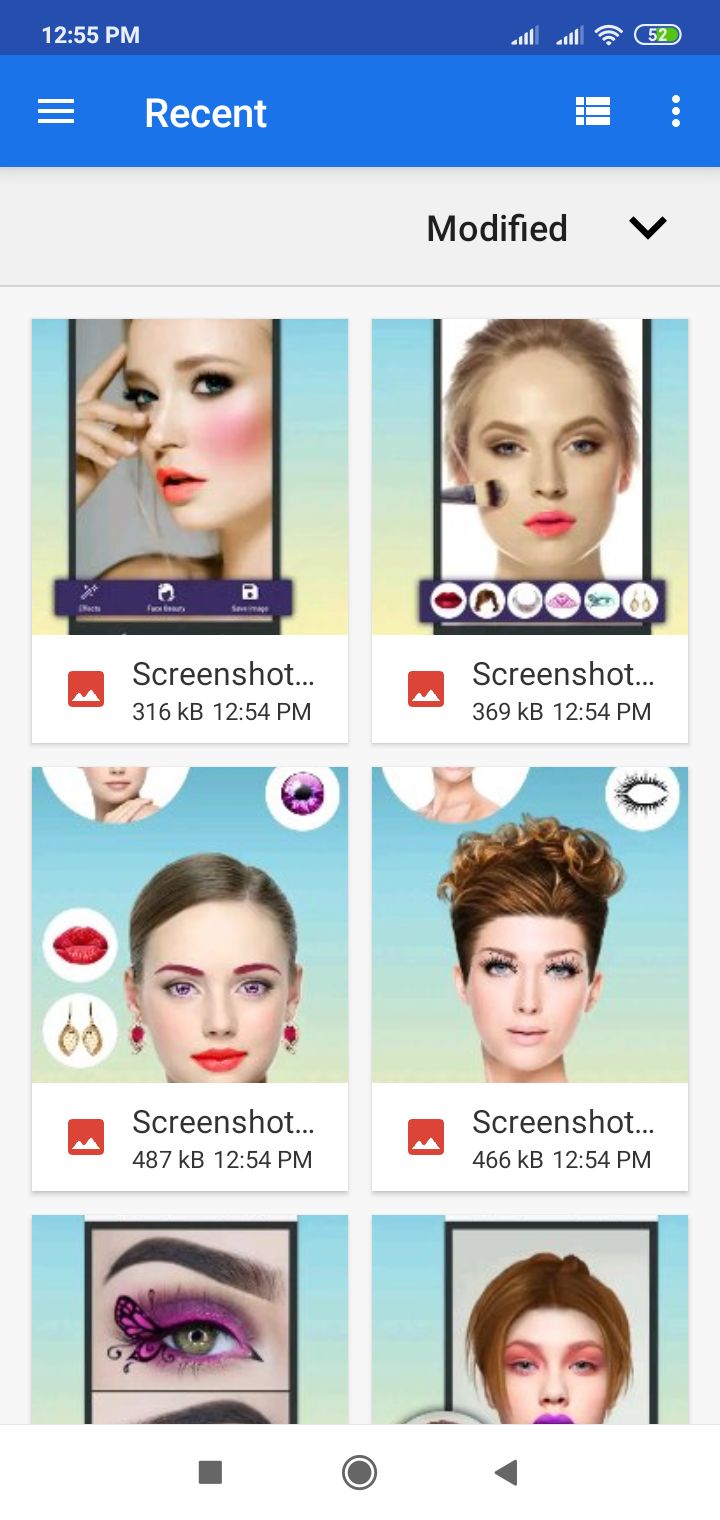The height and width of the screenshot is (1520, 720).
Task: Expand the Modified sort dropdown
Action: click(647, 228)
